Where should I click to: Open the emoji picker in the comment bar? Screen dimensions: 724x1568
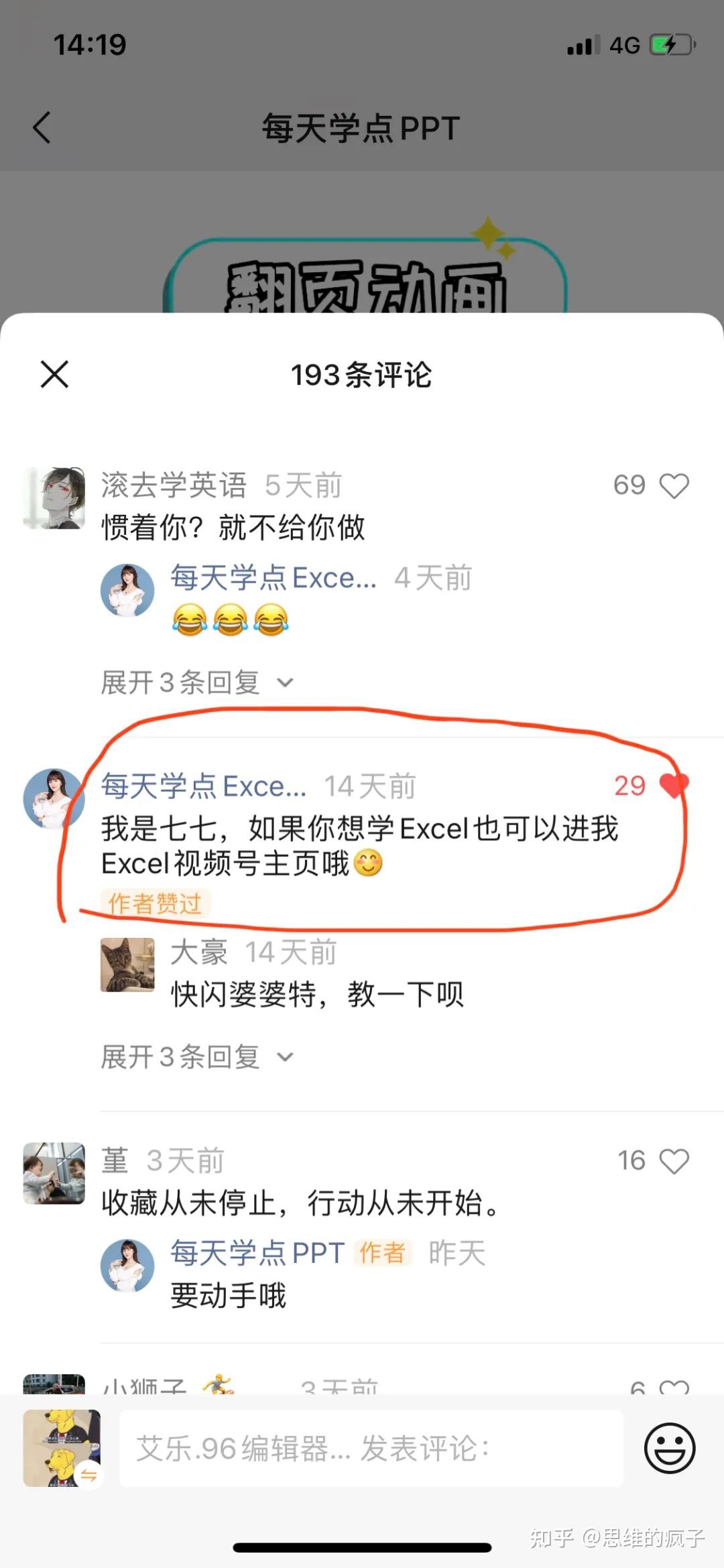tap(668, 1448)
